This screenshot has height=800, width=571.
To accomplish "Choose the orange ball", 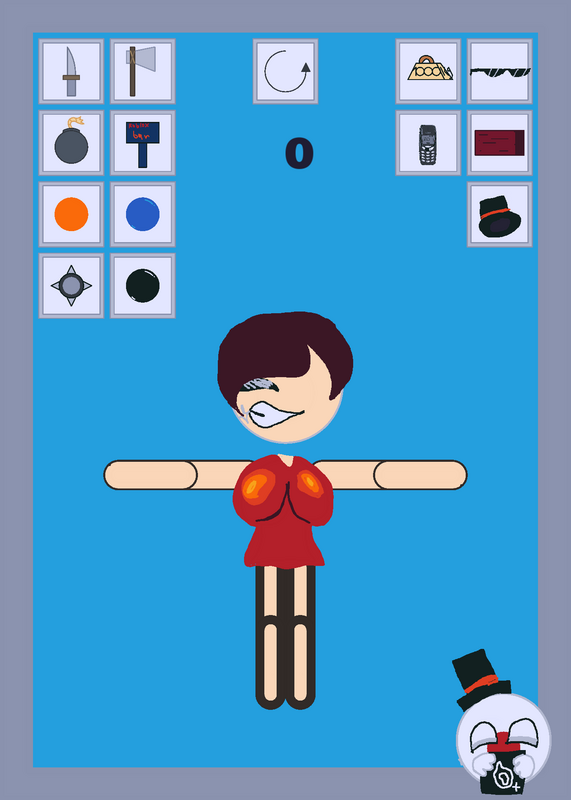I will tap(71, 214).
